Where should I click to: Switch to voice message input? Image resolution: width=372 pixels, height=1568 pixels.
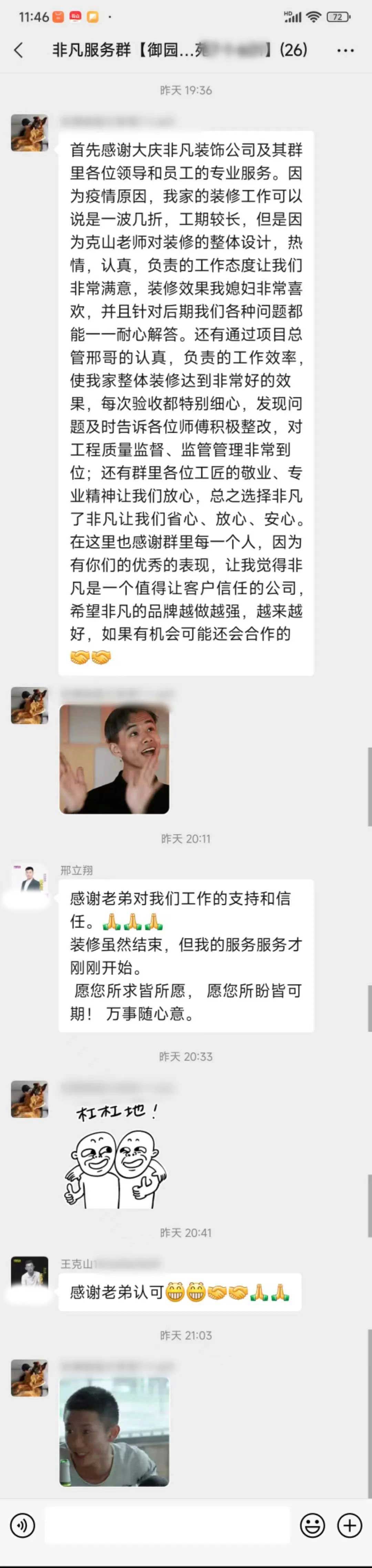click(22, 1525)
